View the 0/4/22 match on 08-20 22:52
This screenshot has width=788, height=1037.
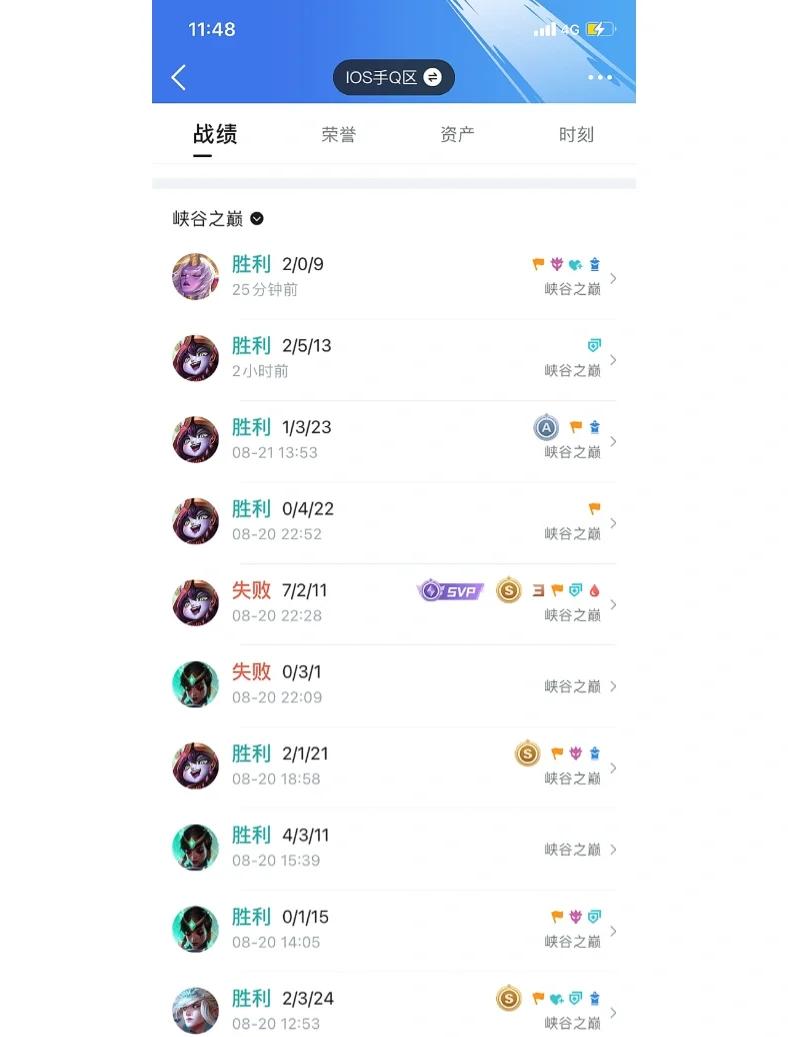click(394, 521)
